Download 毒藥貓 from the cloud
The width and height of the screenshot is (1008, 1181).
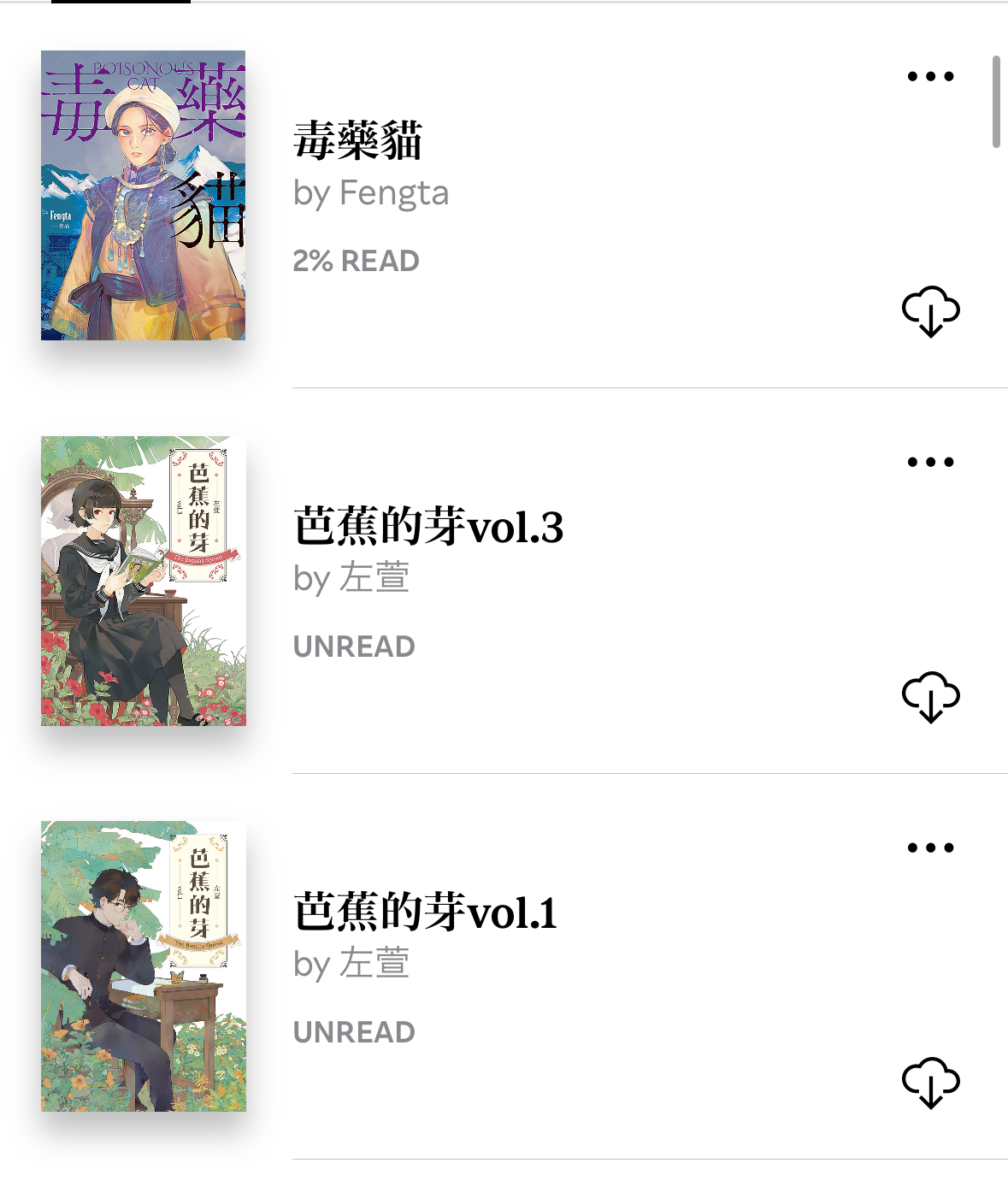(x=930, y=311)
